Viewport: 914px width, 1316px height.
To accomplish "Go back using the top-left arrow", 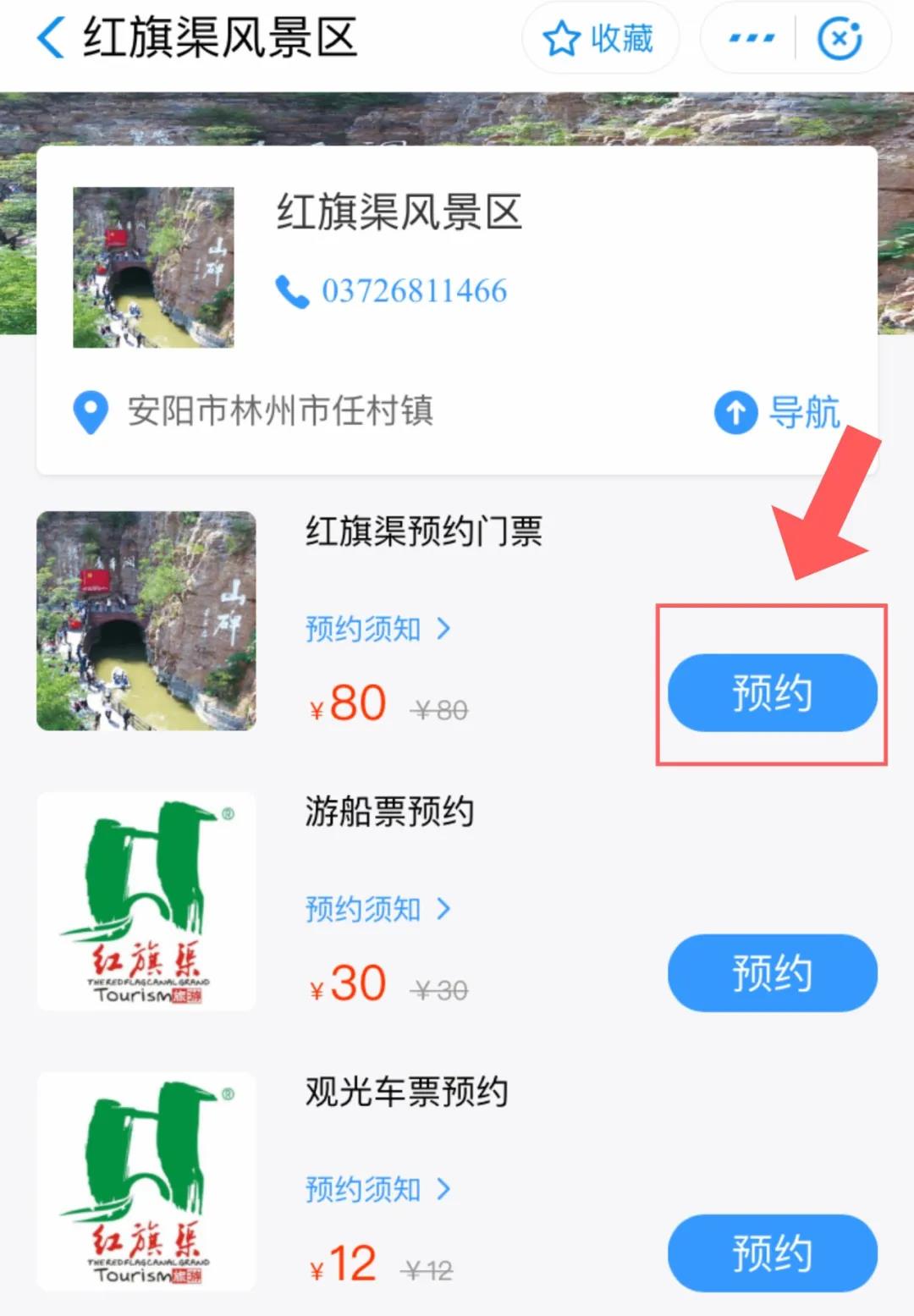I will [x=51, y=38].
